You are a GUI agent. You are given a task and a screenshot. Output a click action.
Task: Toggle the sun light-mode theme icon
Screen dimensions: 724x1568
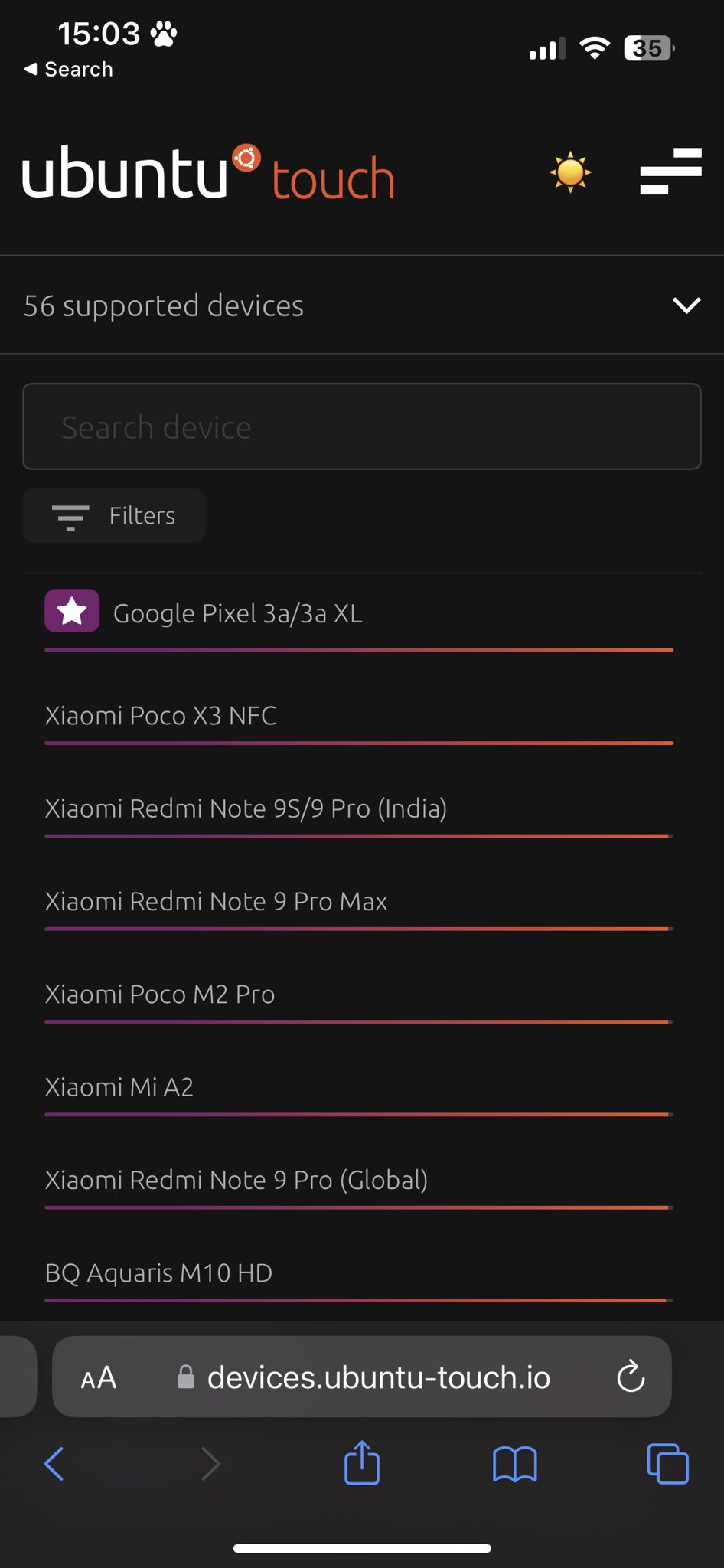(x=570, y=172)
